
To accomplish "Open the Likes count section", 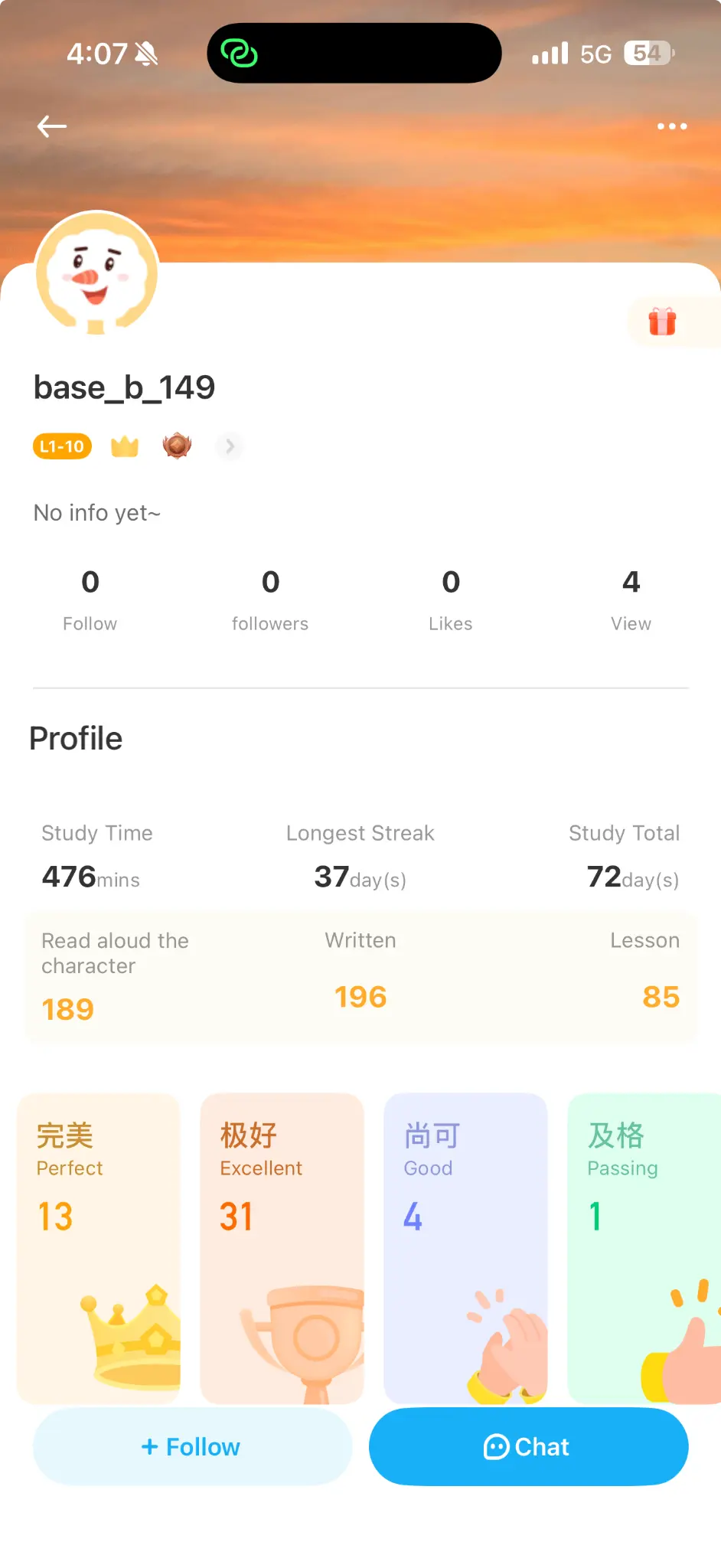I will coord(450,599).
